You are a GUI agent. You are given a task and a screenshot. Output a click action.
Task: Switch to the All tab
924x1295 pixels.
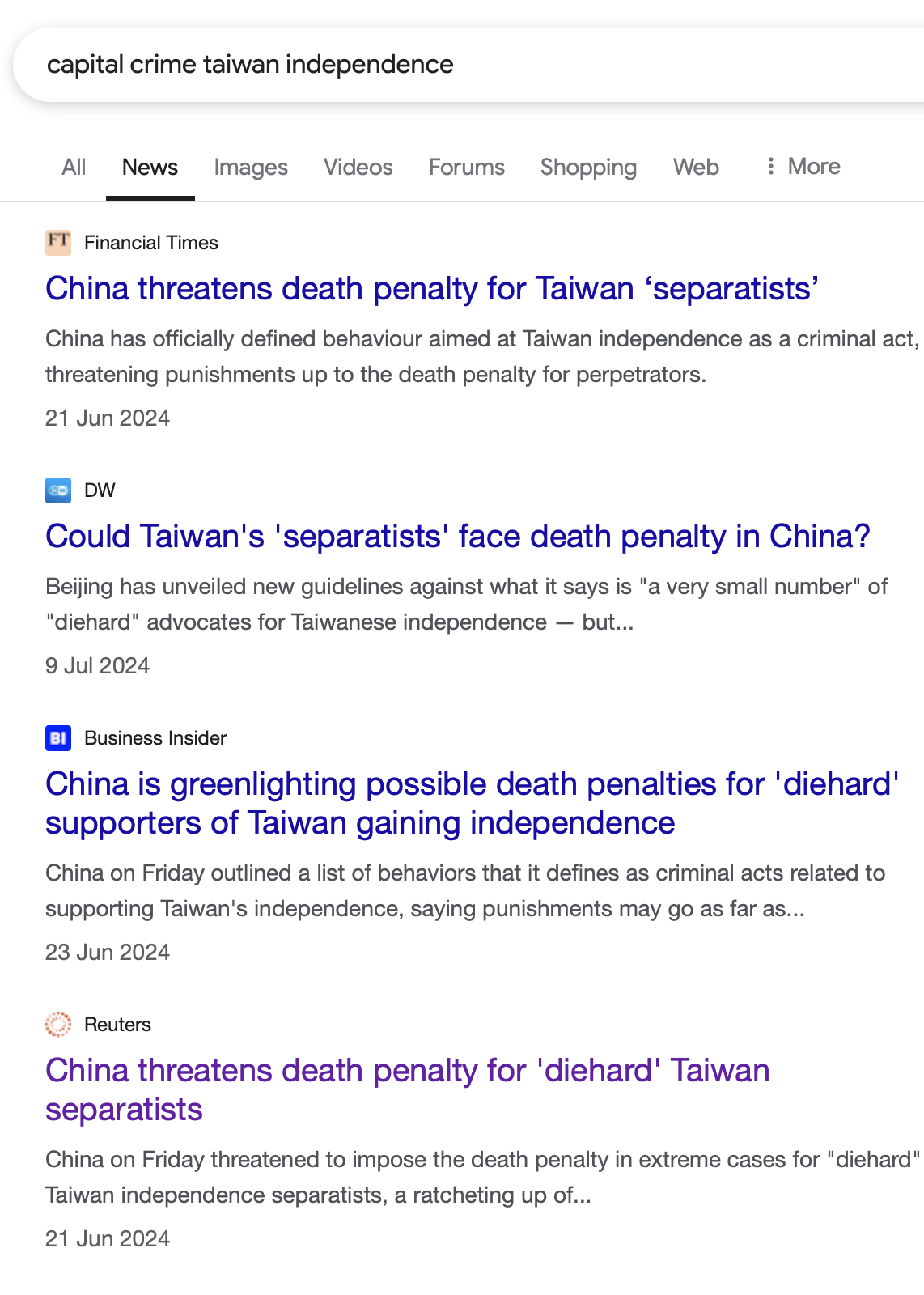[x=74, y=167]
